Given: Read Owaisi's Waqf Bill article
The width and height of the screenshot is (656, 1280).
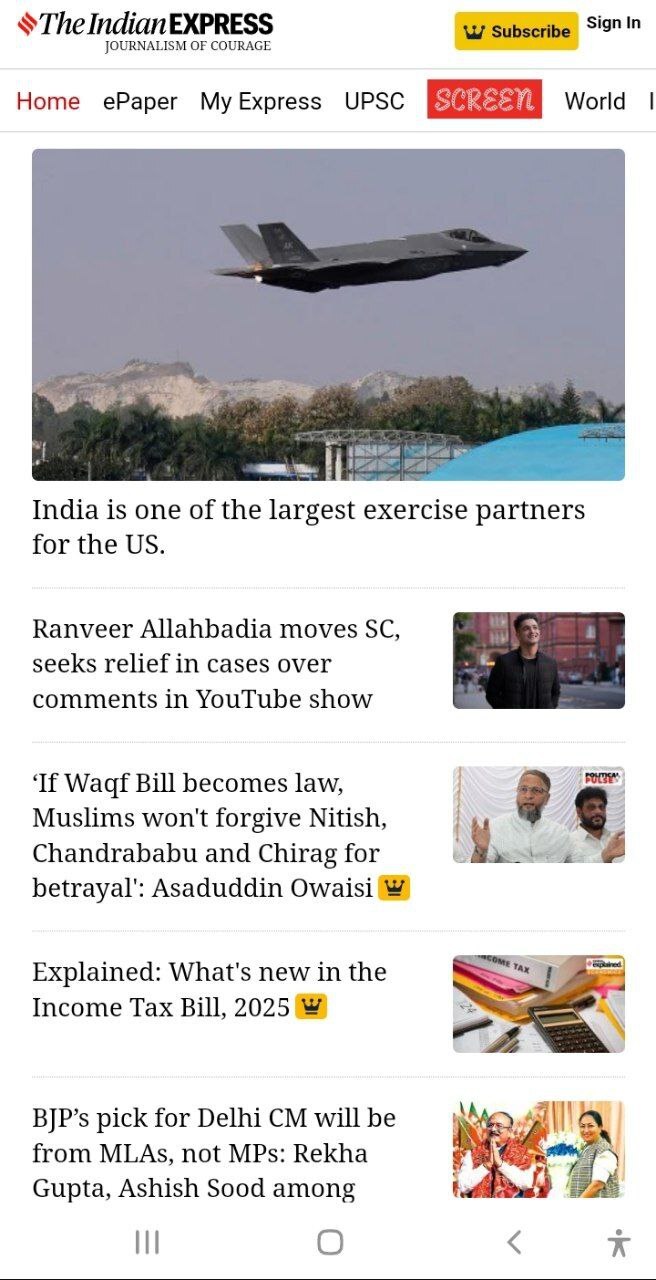Looking at the screenshot, I should [210, 835].
